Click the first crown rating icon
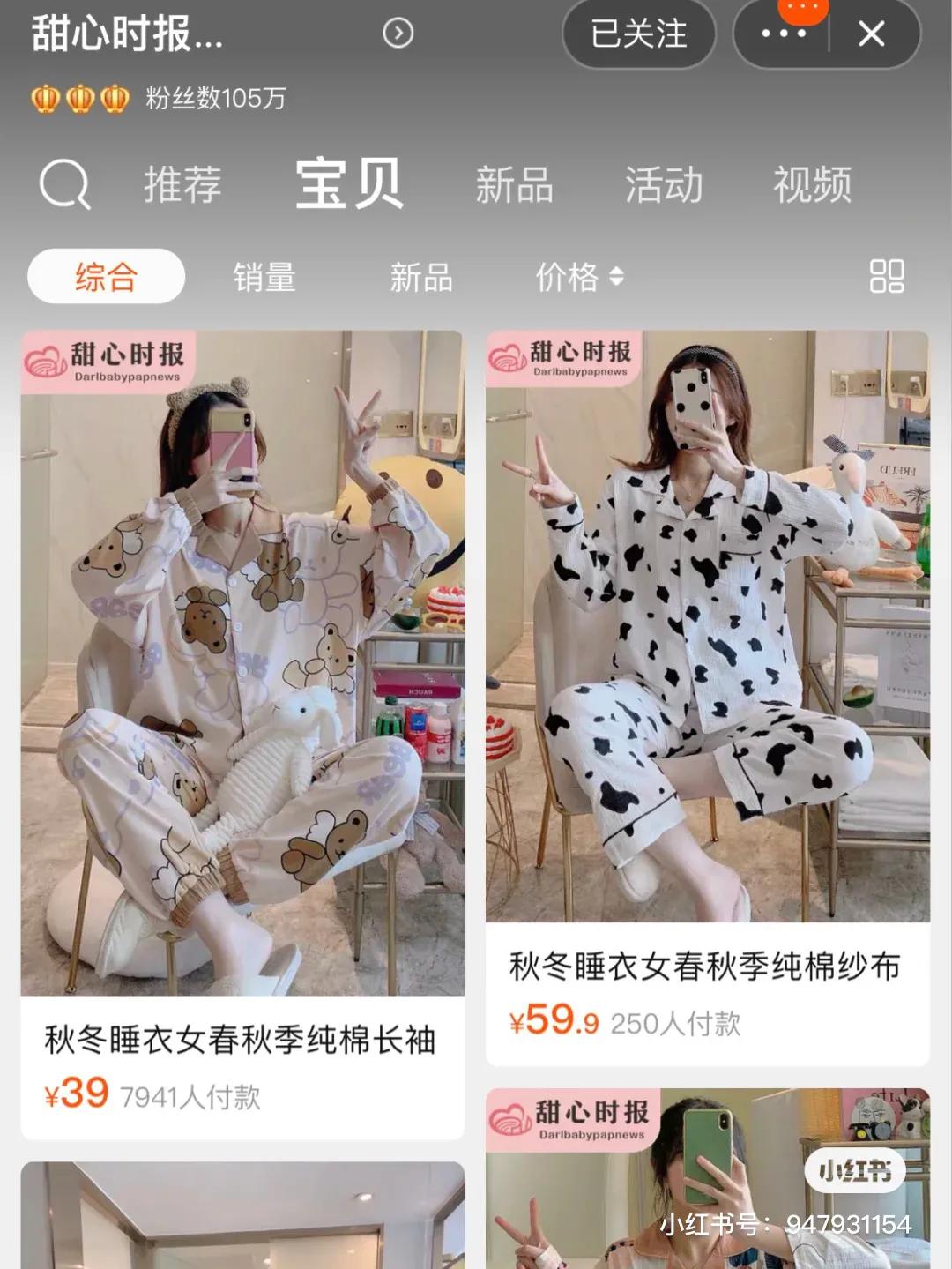 (x=42, y=97)
